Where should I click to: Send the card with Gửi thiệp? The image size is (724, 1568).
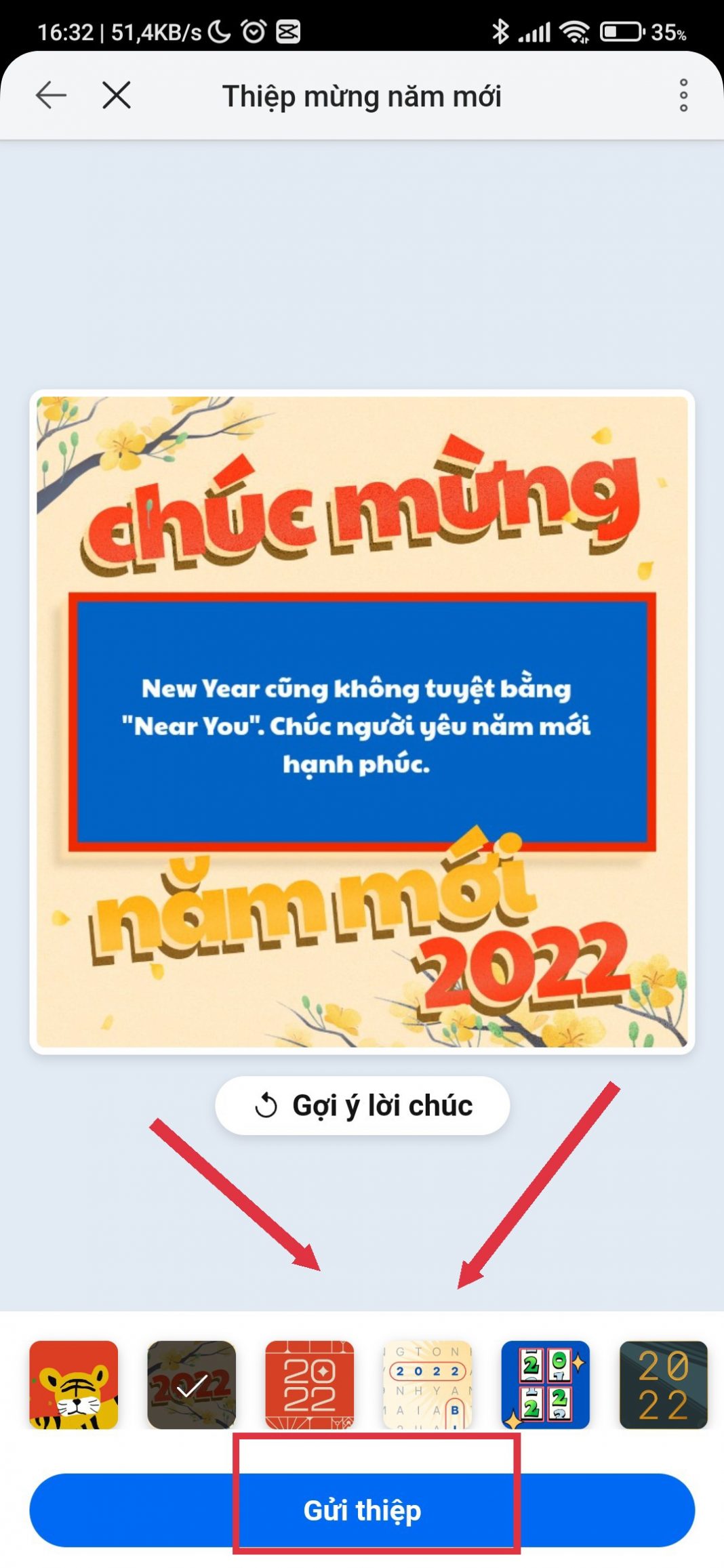click(362, 1510)
